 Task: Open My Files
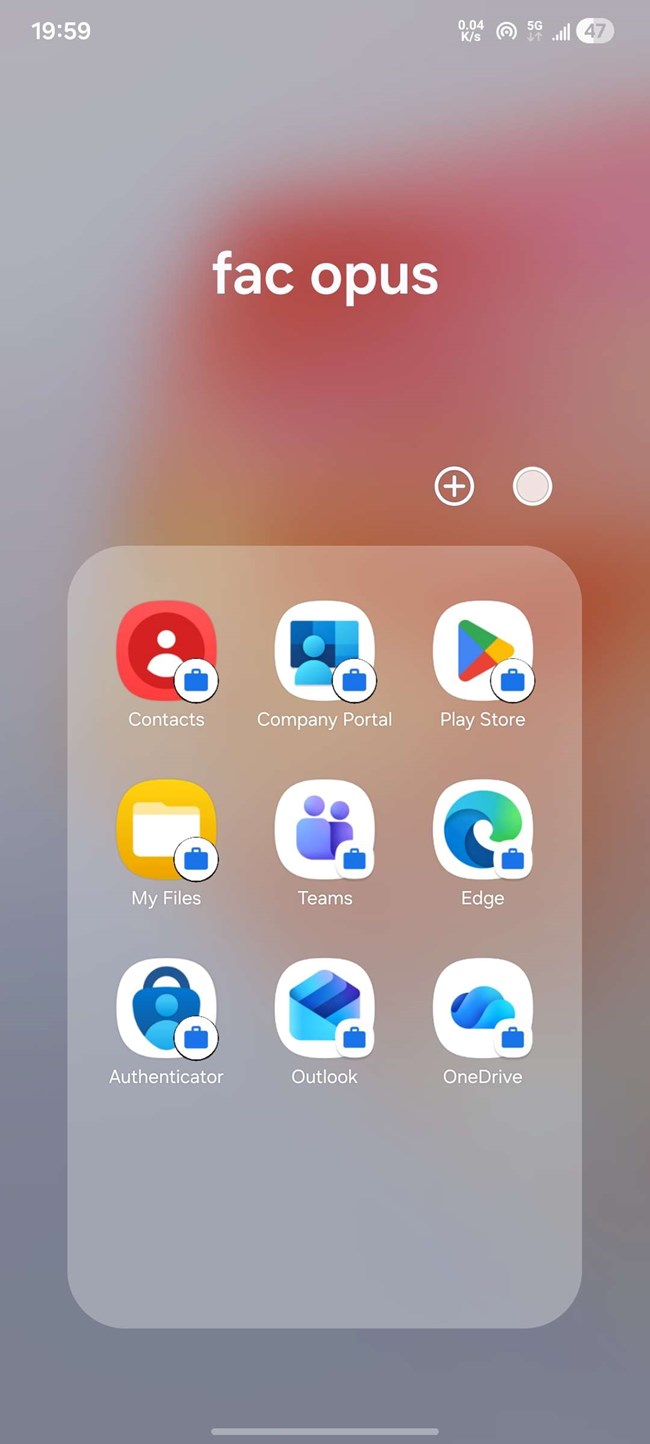click(166, 829)
